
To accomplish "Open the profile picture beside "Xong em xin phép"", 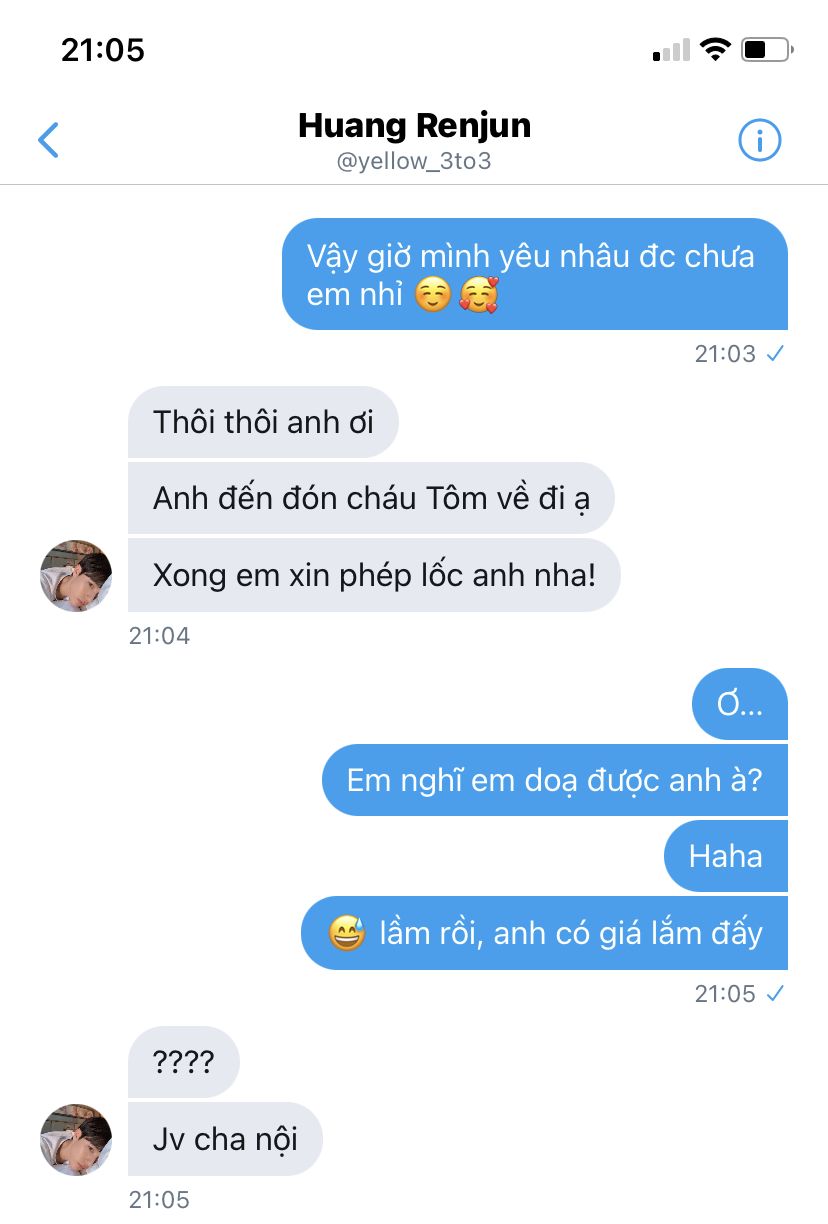I will (x=76, y=576).
